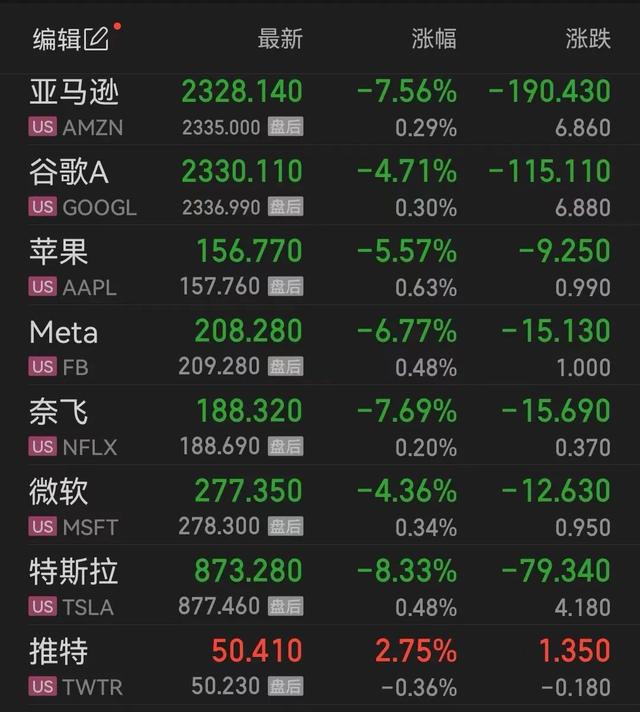
Task: Sort the list by 涨幅 percentage
Action: (x=434, y=39)
